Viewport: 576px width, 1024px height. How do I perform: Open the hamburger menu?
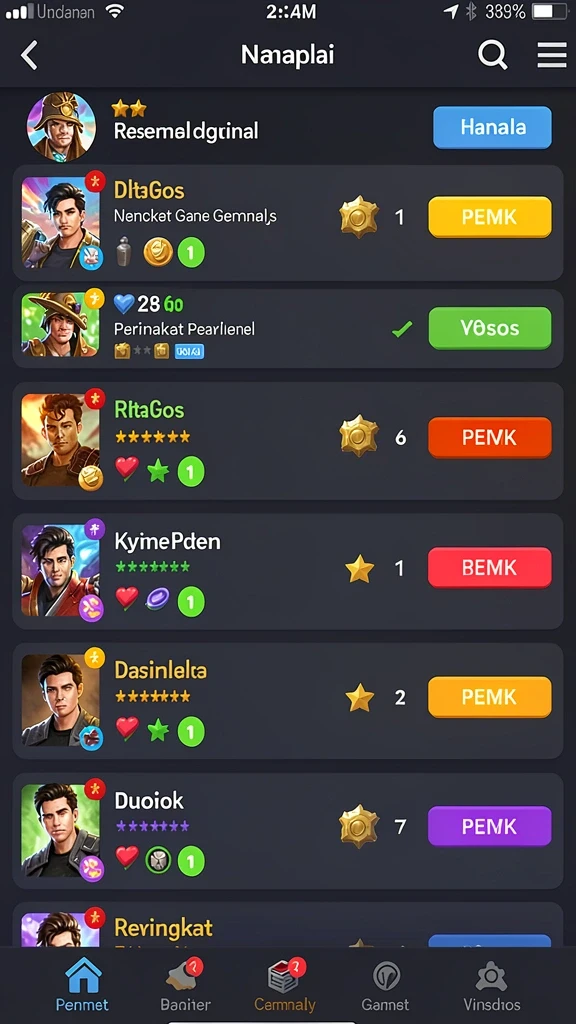(552, 55)
